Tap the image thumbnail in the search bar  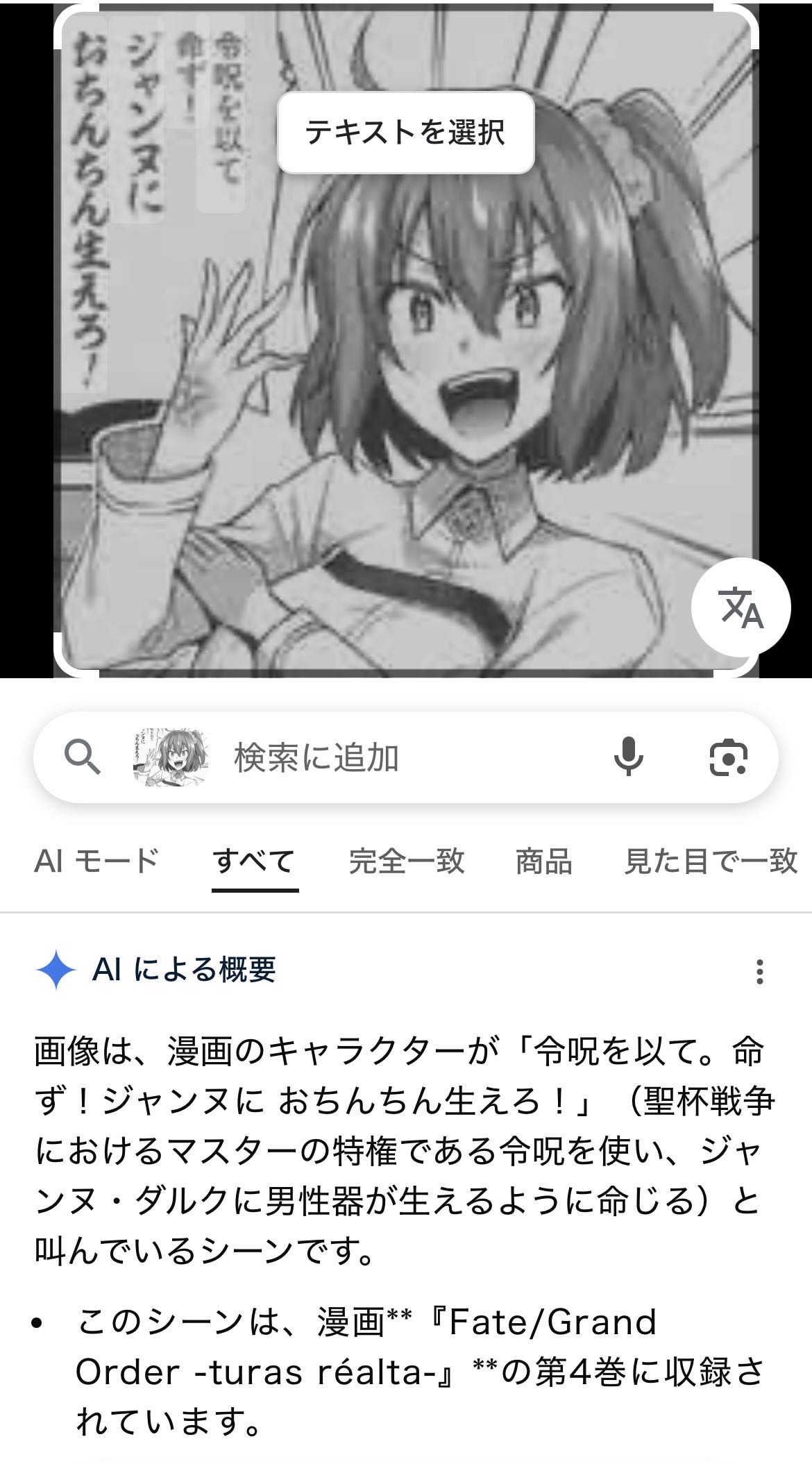point(171,757)
